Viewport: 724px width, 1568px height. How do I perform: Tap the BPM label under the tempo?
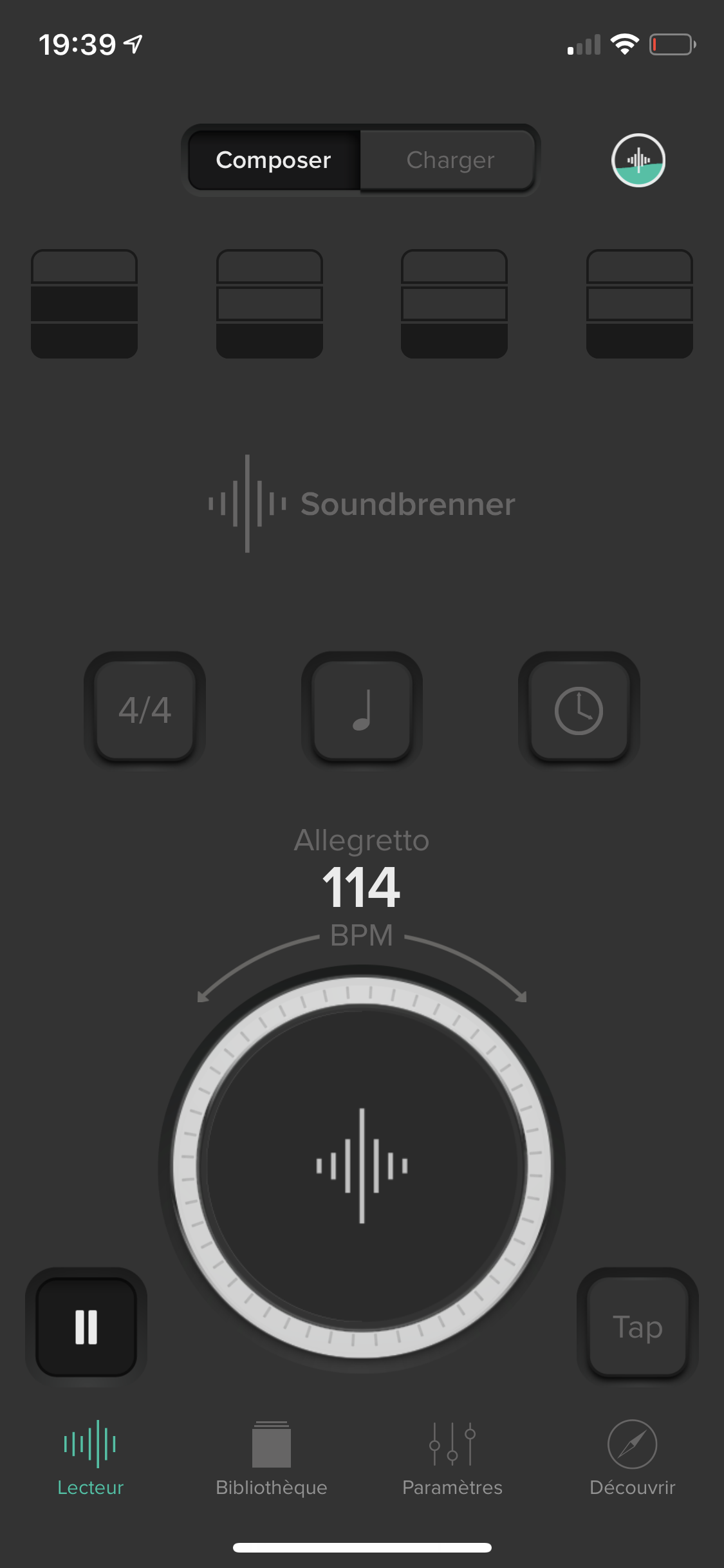tap(362, 937)
